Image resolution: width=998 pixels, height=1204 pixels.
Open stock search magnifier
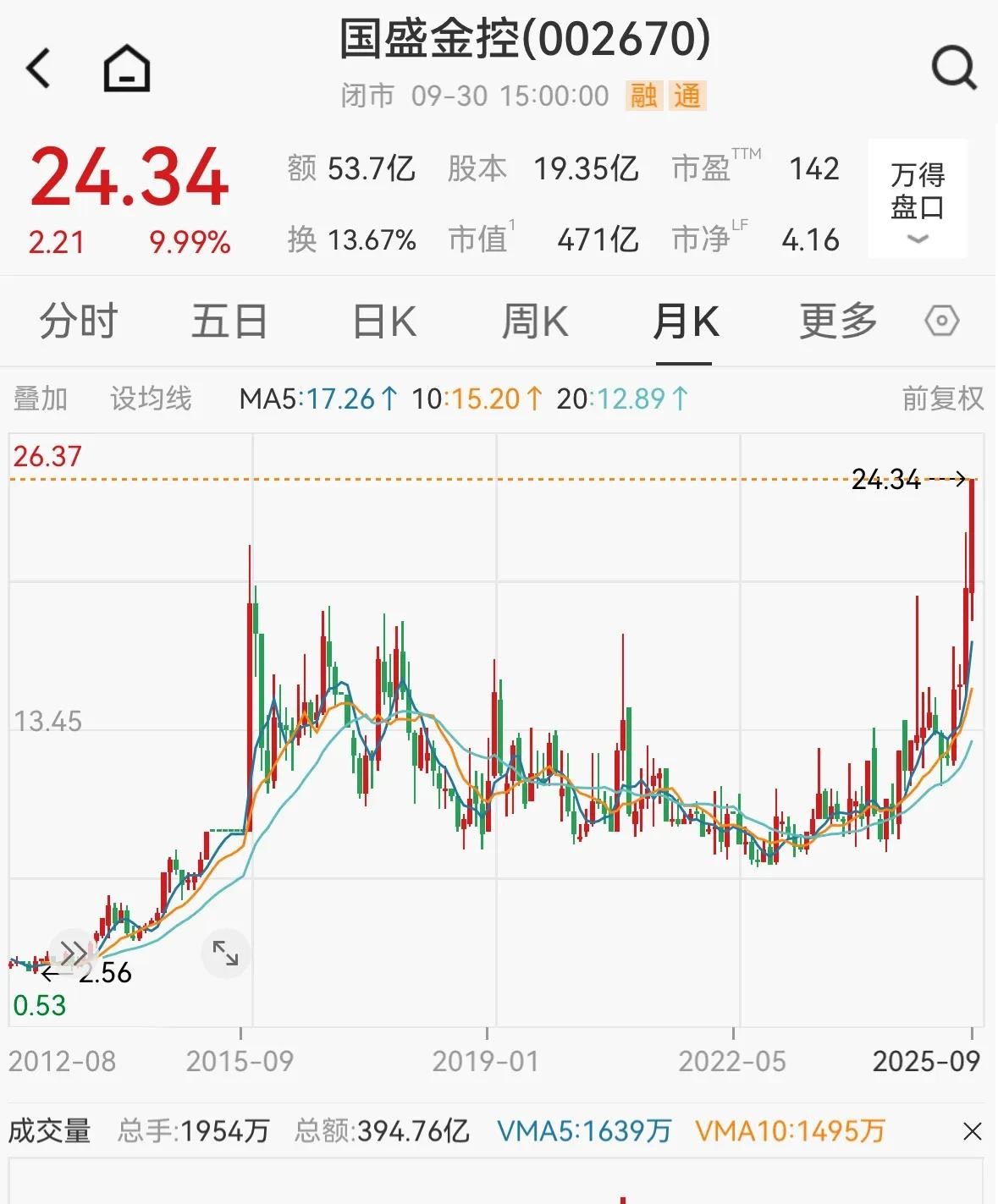(954, 68)
